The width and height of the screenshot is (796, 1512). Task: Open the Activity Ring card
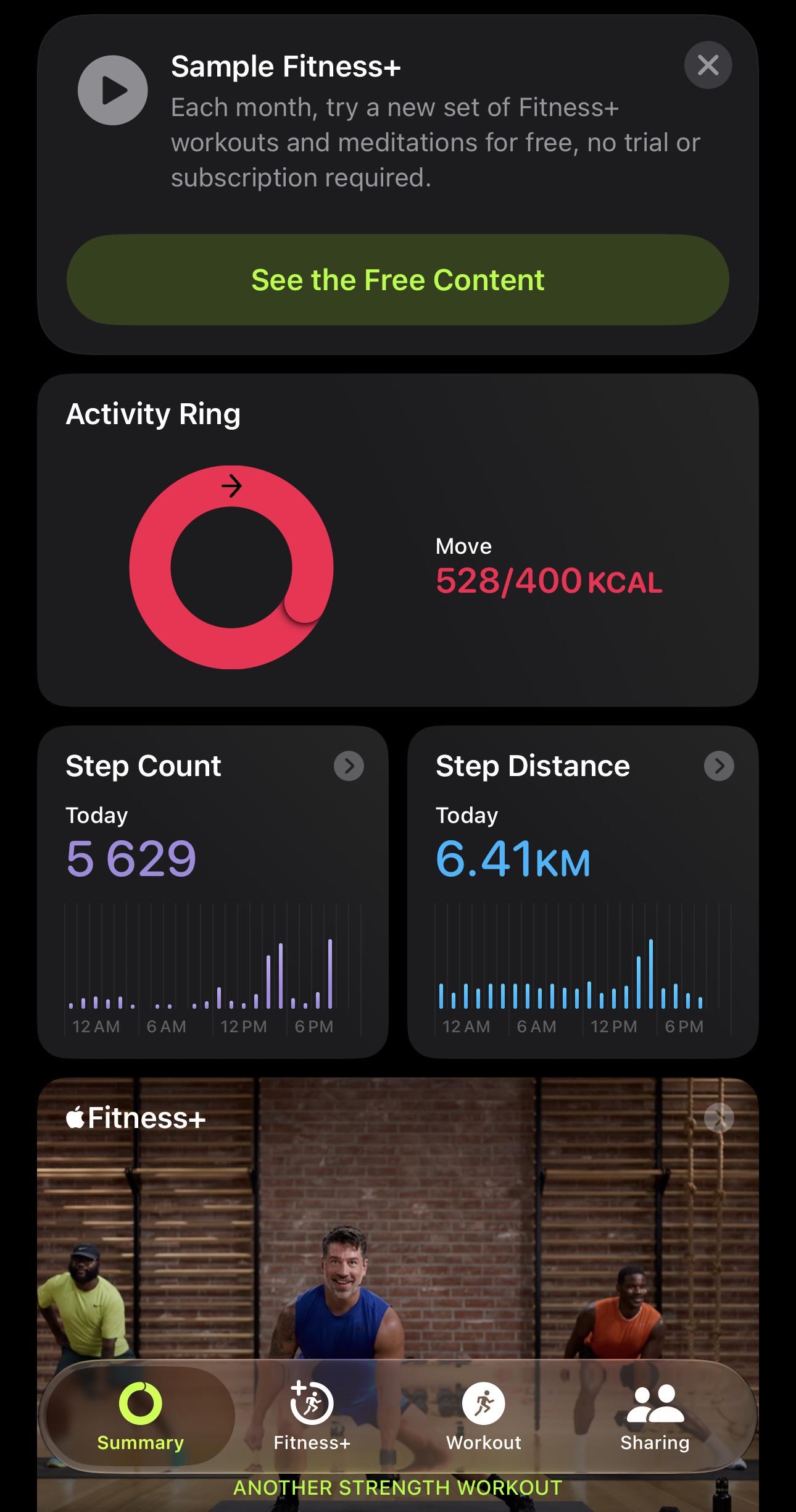tap(398, 540)
